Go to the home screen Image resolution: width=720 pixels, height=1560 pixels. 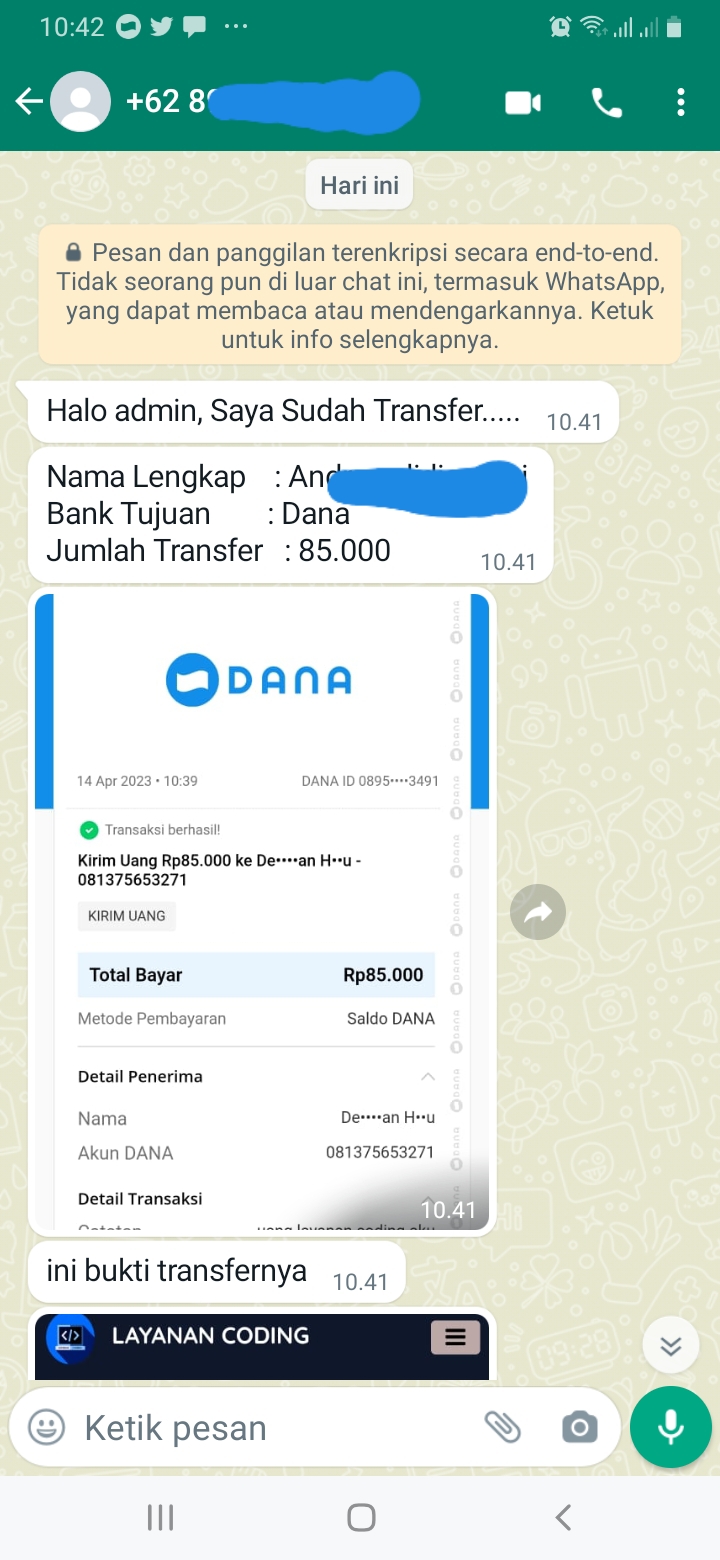click(x=361, y=1517)
